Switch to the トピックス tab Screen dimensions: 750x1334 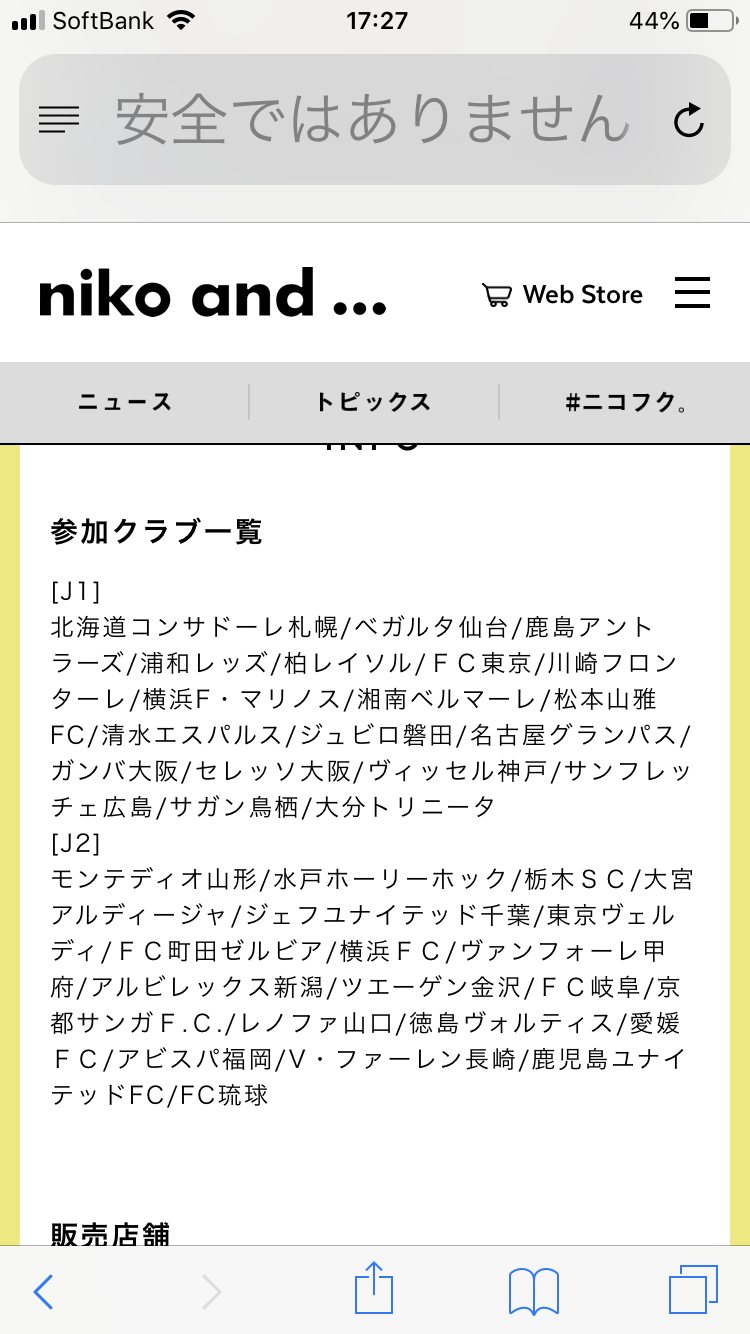tap(373, 402)
